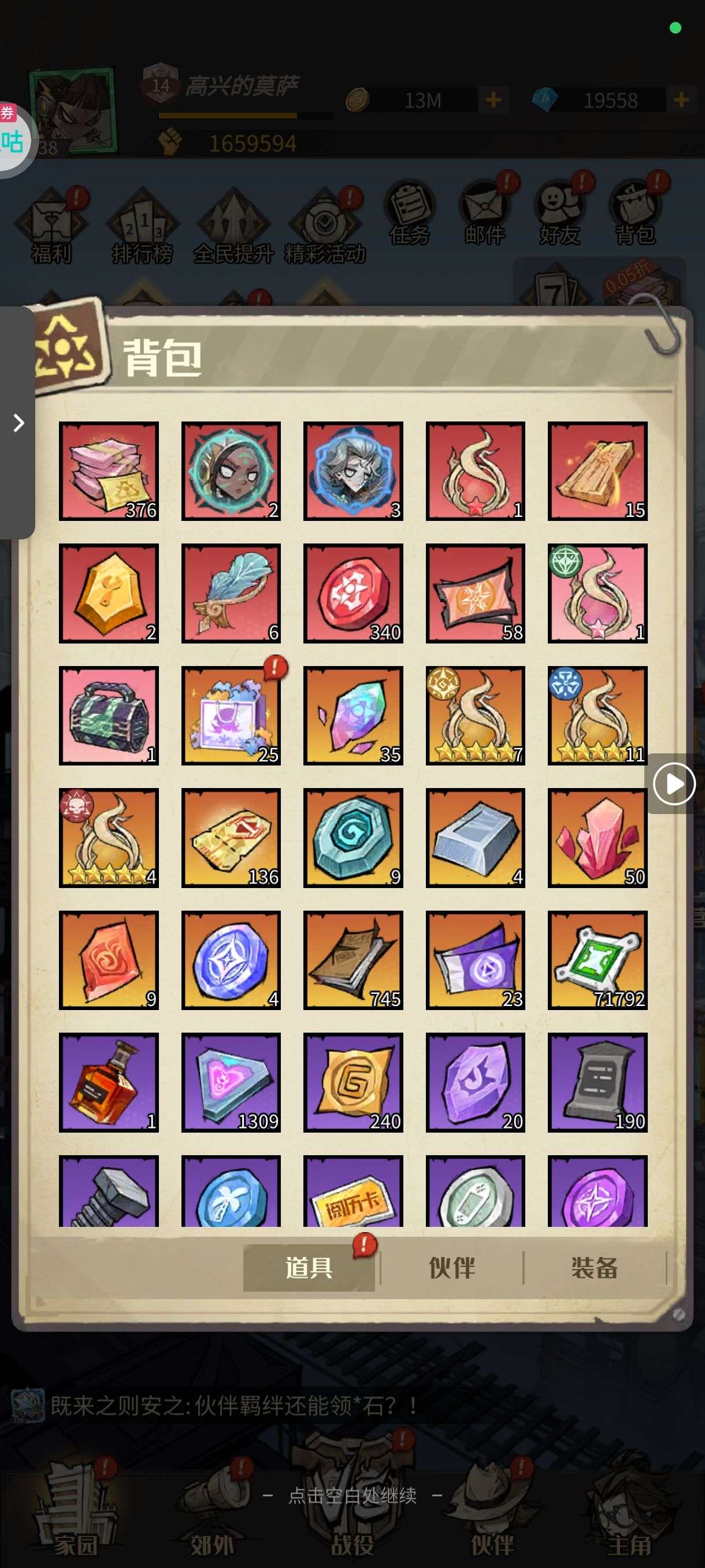Select the gift bag item with 25

(x=231, y=715)
